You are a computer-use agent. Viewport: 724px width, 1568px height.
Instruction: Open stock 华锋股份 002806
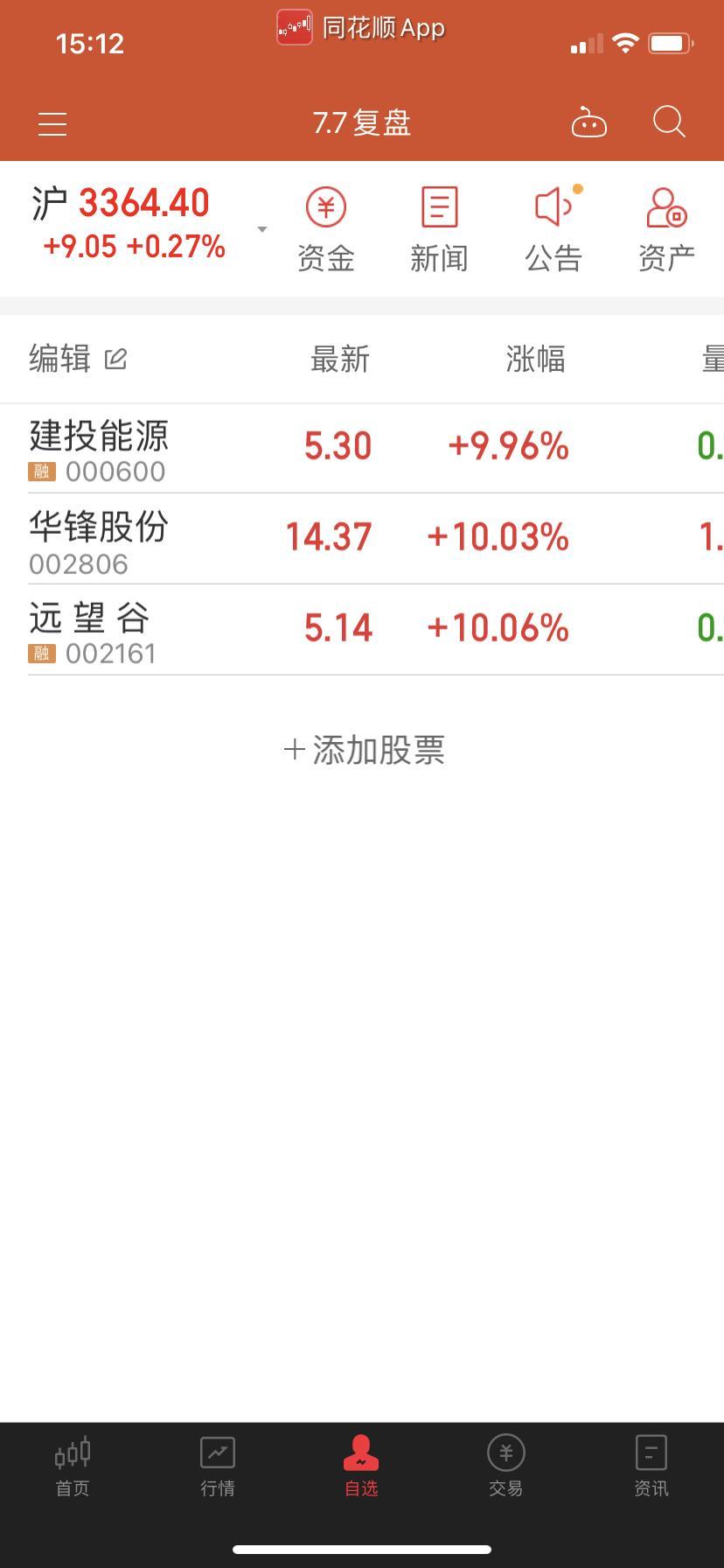tap(362, 539)
